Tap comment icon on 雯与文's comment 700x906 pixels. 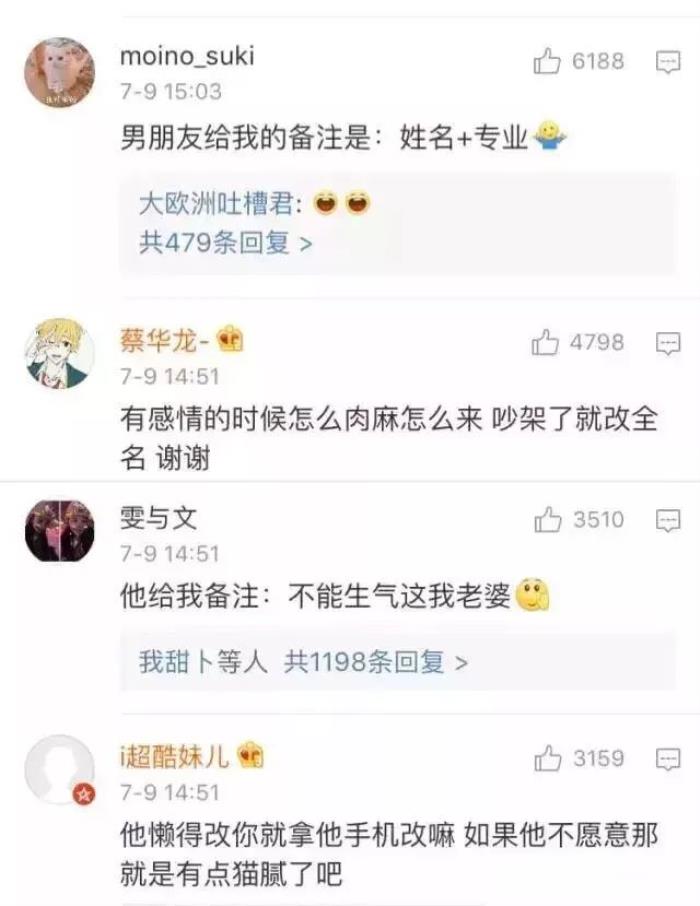(x=668, y=520)
